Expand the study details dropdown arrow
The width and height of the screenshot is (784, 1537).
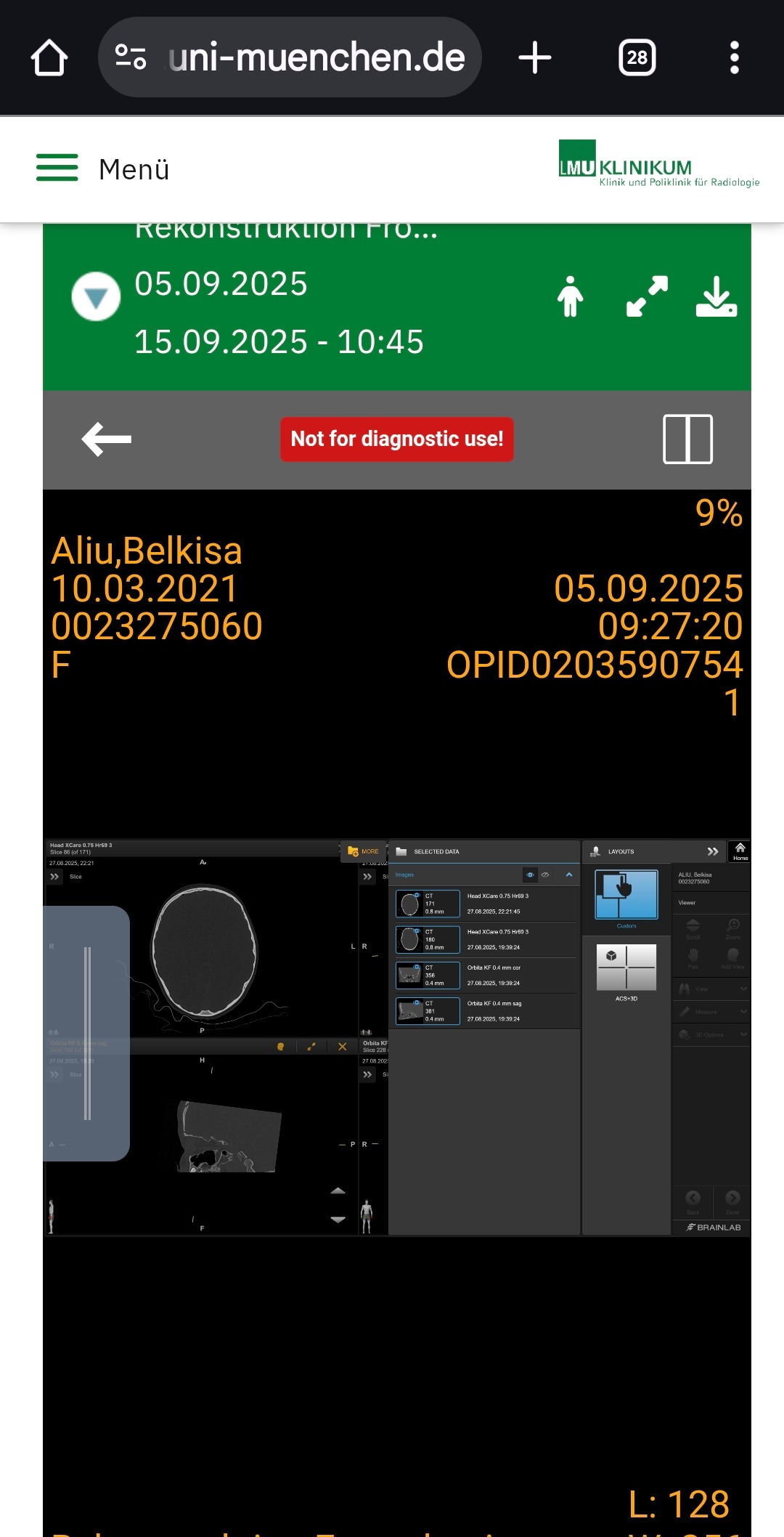click(96, 296)
